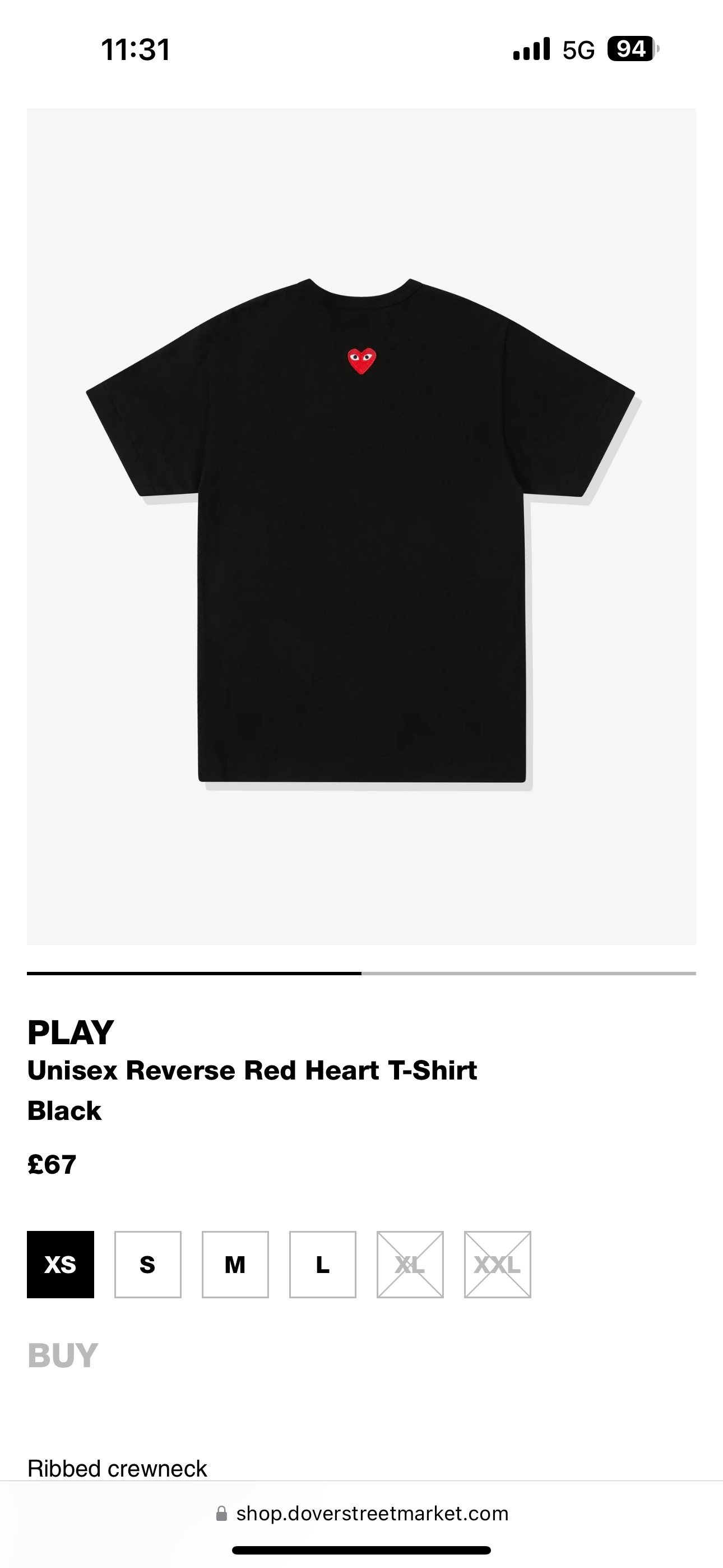723x1568 pixels.
Task: Pick size M
Action: [235, 1264]
